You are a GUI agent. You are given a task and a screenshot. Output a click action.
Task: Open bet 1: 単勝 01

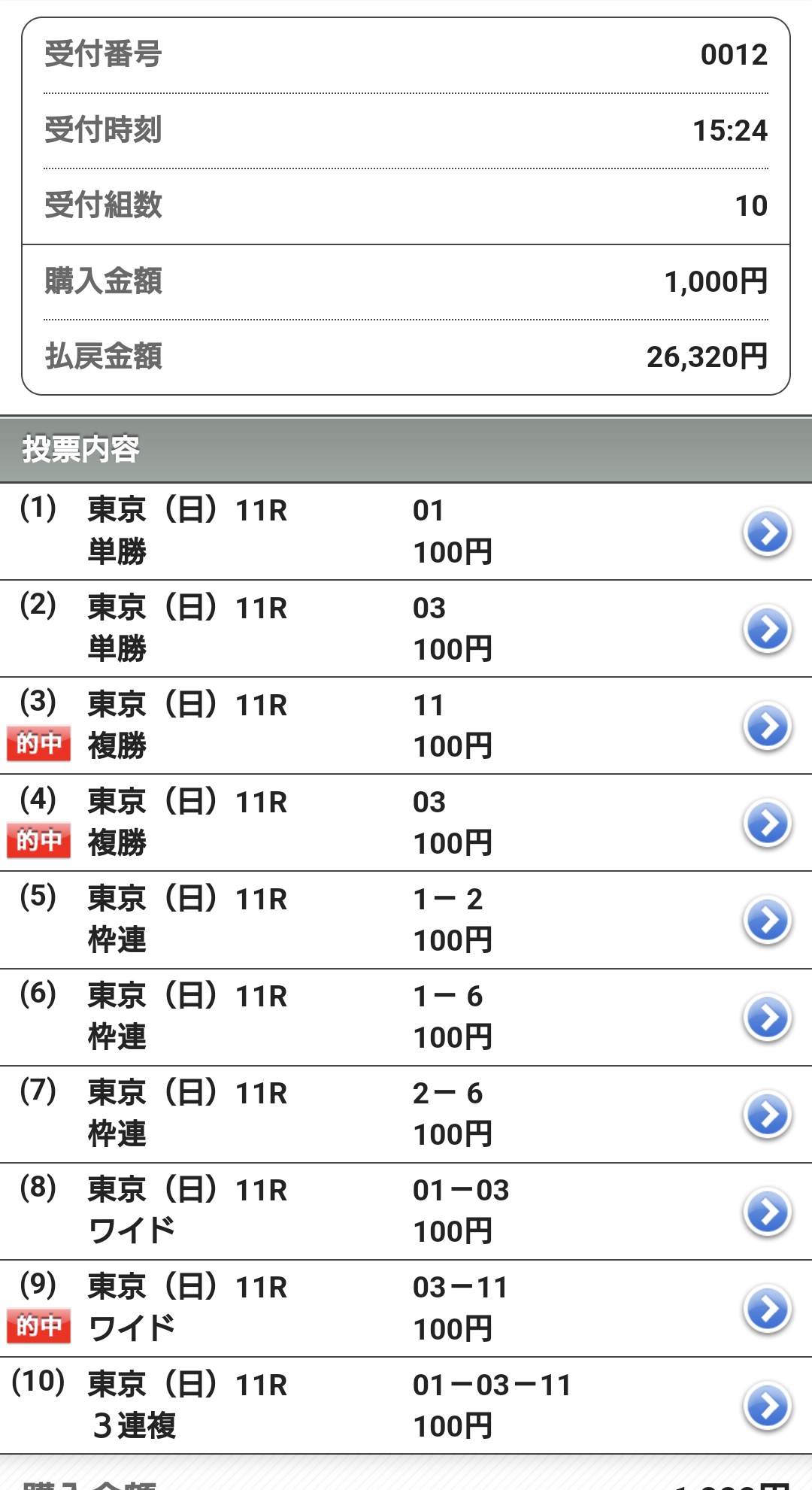click(406, 532)
